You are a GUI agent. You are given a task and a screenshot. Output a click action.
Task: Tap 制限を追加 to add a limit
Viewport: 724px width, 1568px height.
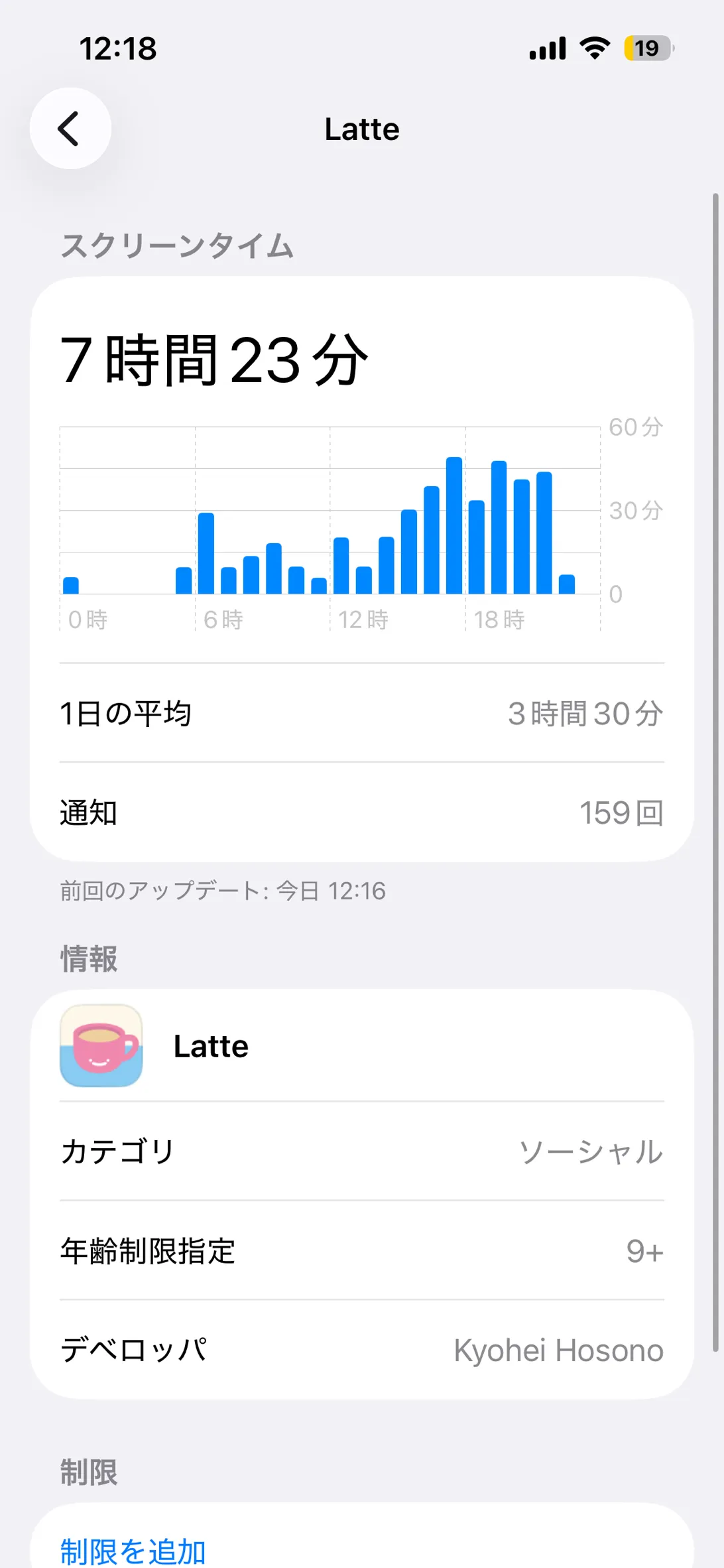[x=133, y=1549]
